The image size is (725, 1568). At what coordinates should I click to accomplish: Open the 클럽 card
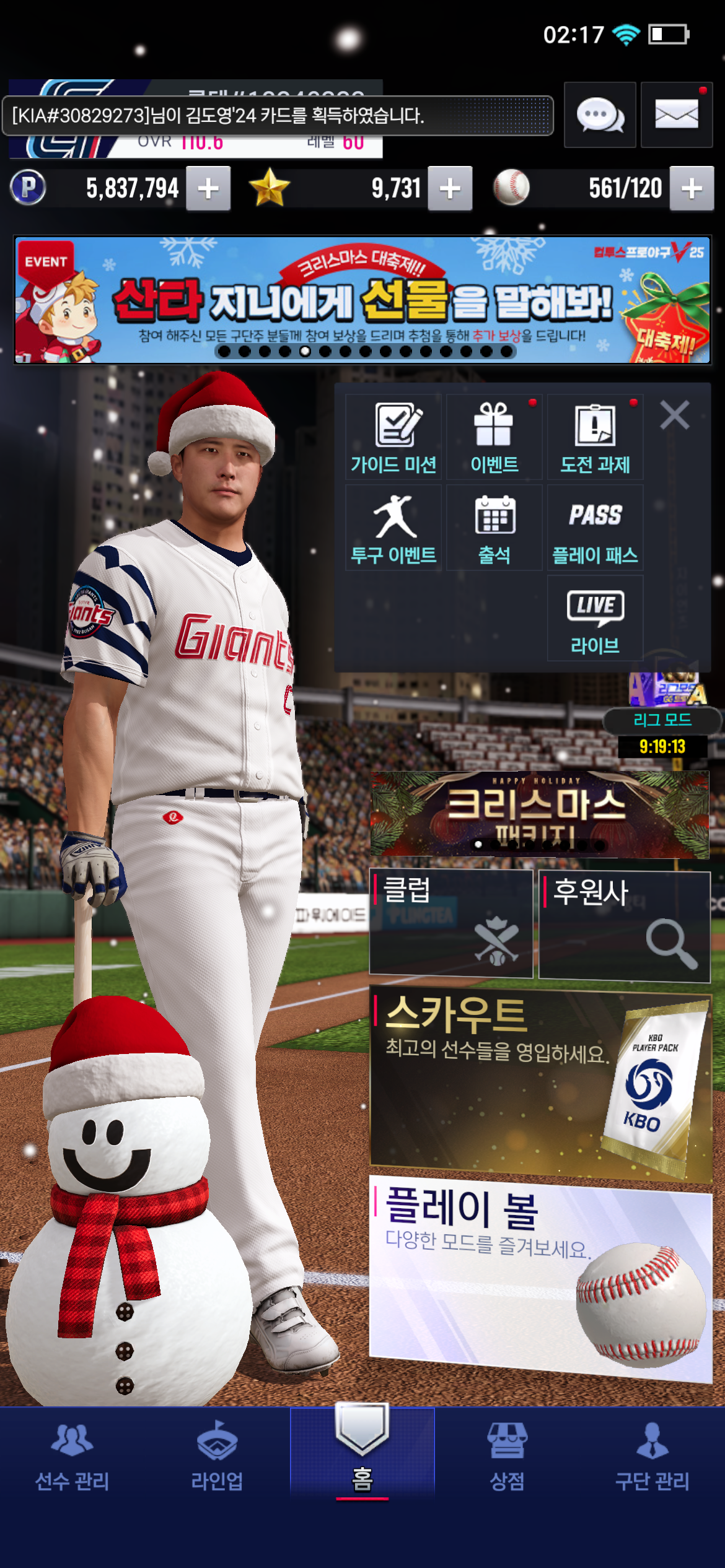(x=451, y=923)
